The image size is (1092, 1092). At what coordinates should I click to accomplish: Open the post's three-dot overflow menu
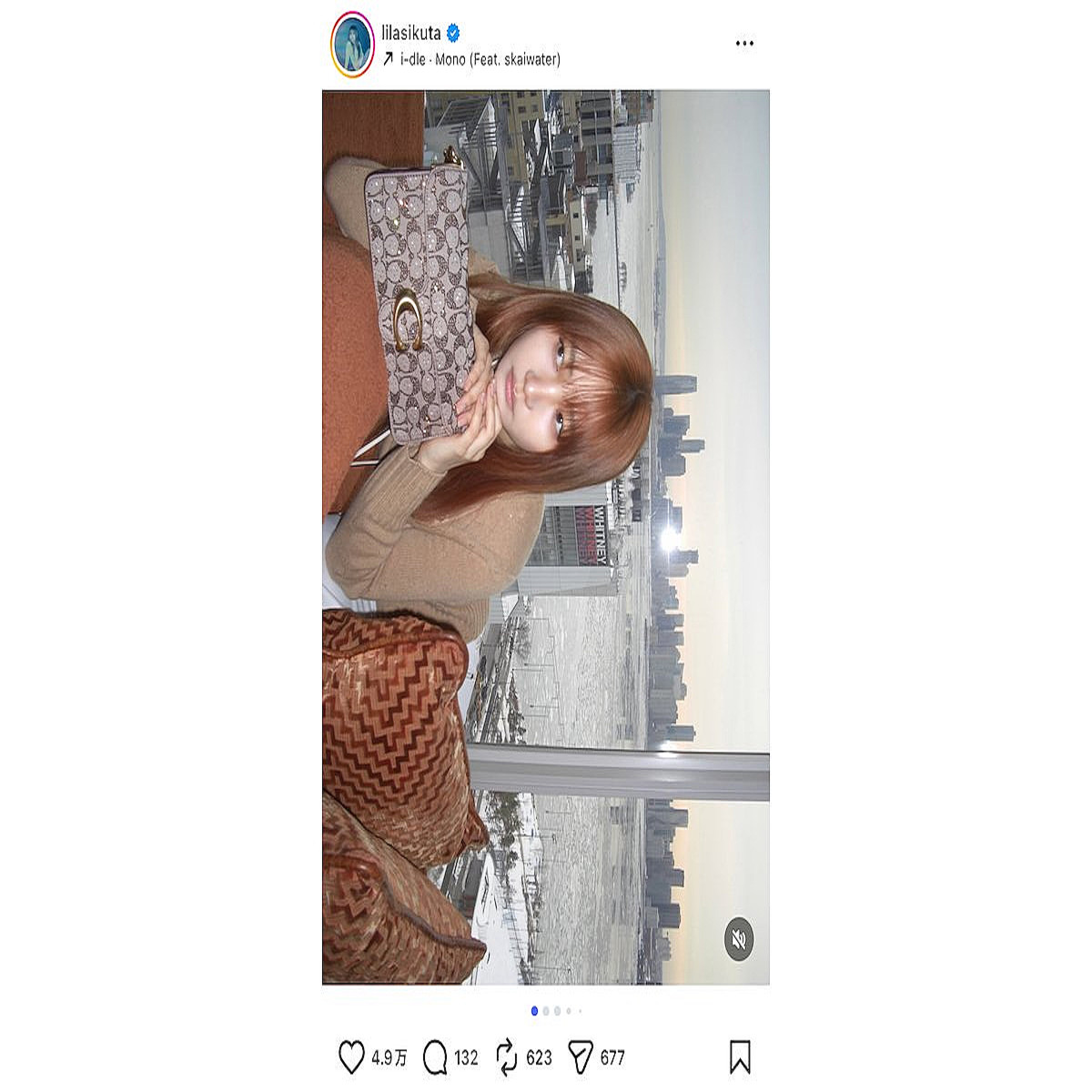[x=744, y=44]
